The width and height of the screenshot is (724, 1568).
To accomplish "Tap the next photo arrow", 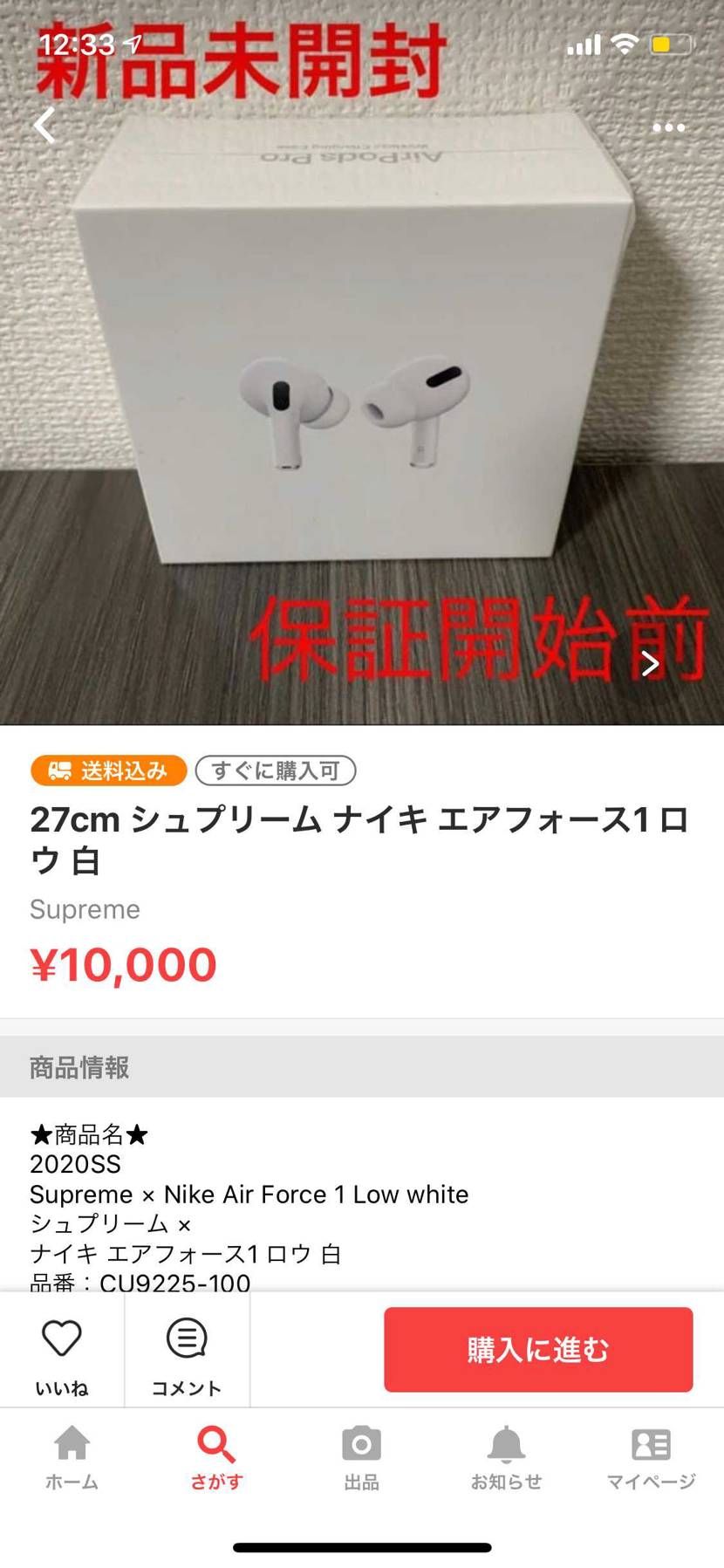I will coord(650,663).
